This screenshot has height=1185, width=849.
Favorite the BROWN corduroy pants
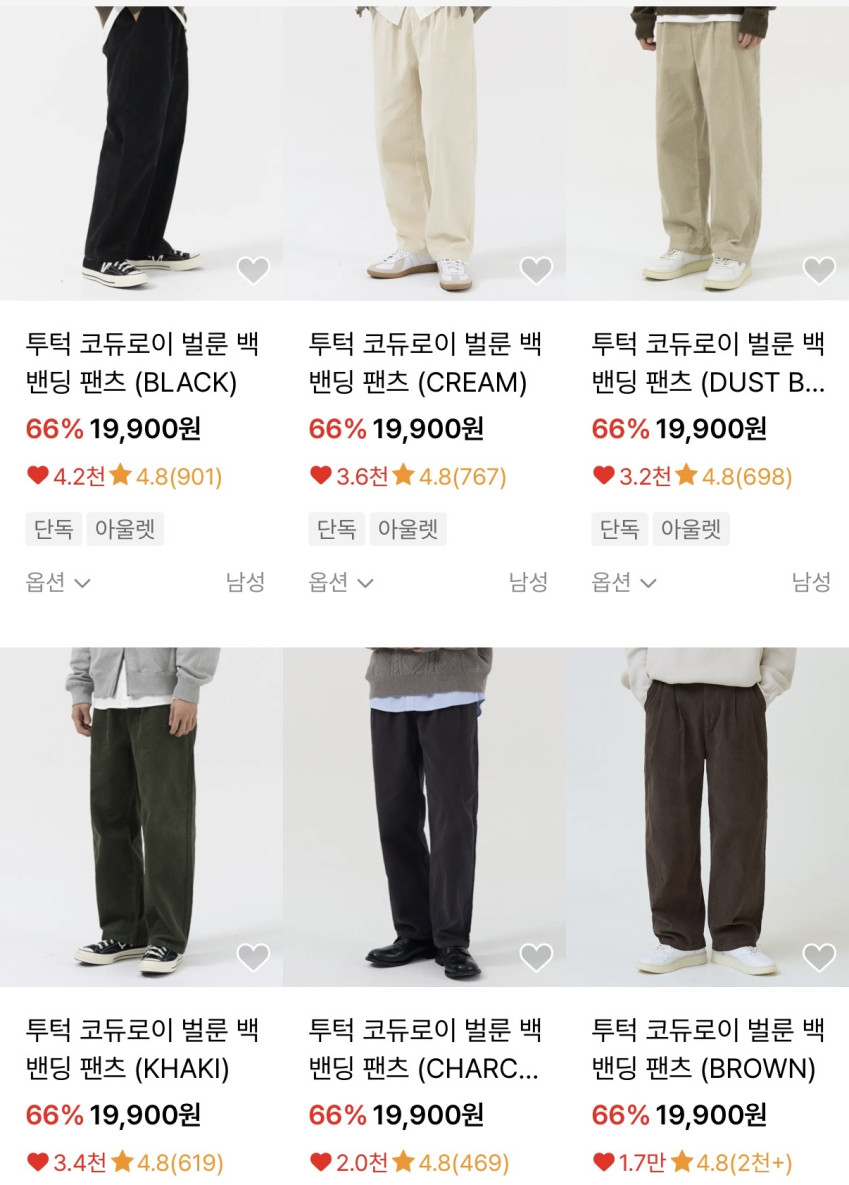pyautogui.click(x=819, y=957)
